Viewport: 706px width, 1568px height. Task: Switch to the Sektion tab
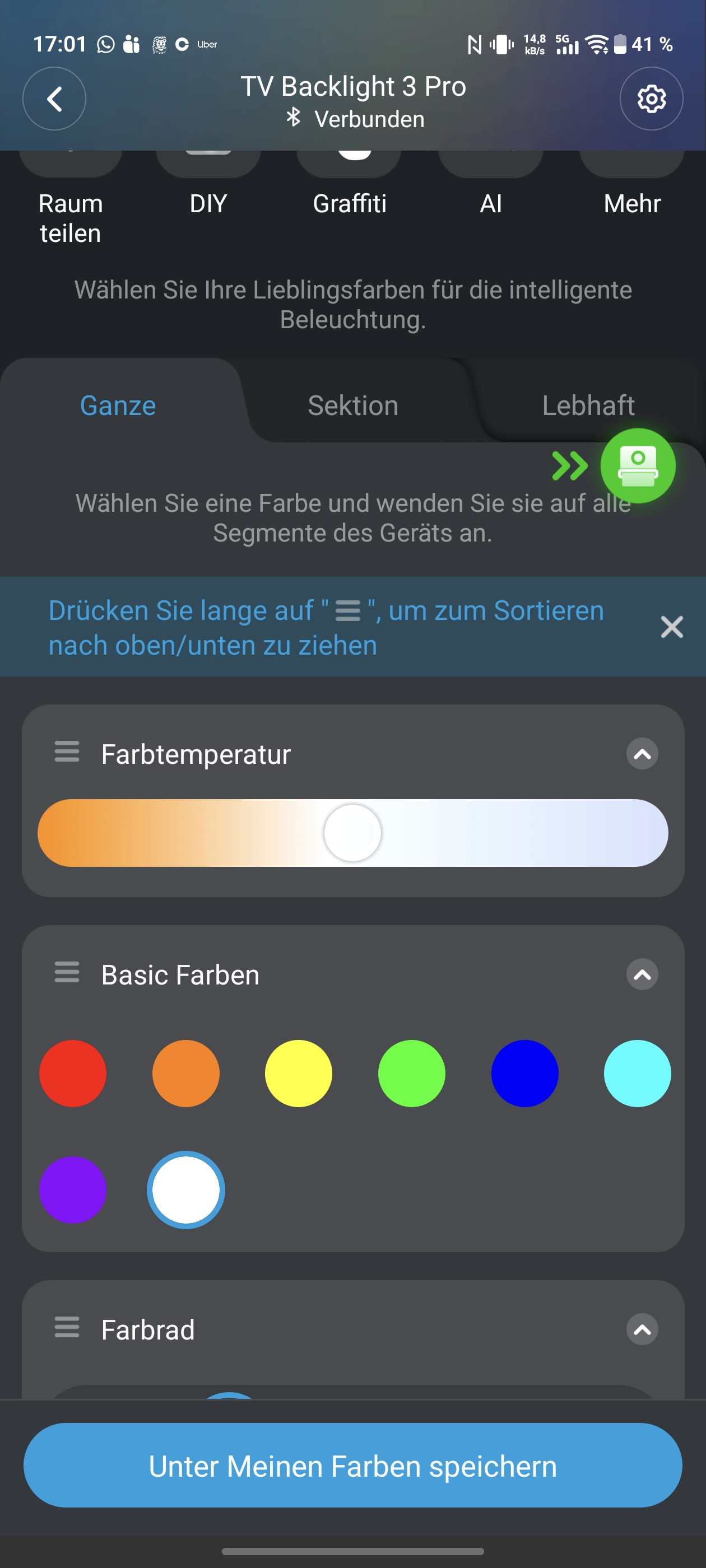click(352, 405)
